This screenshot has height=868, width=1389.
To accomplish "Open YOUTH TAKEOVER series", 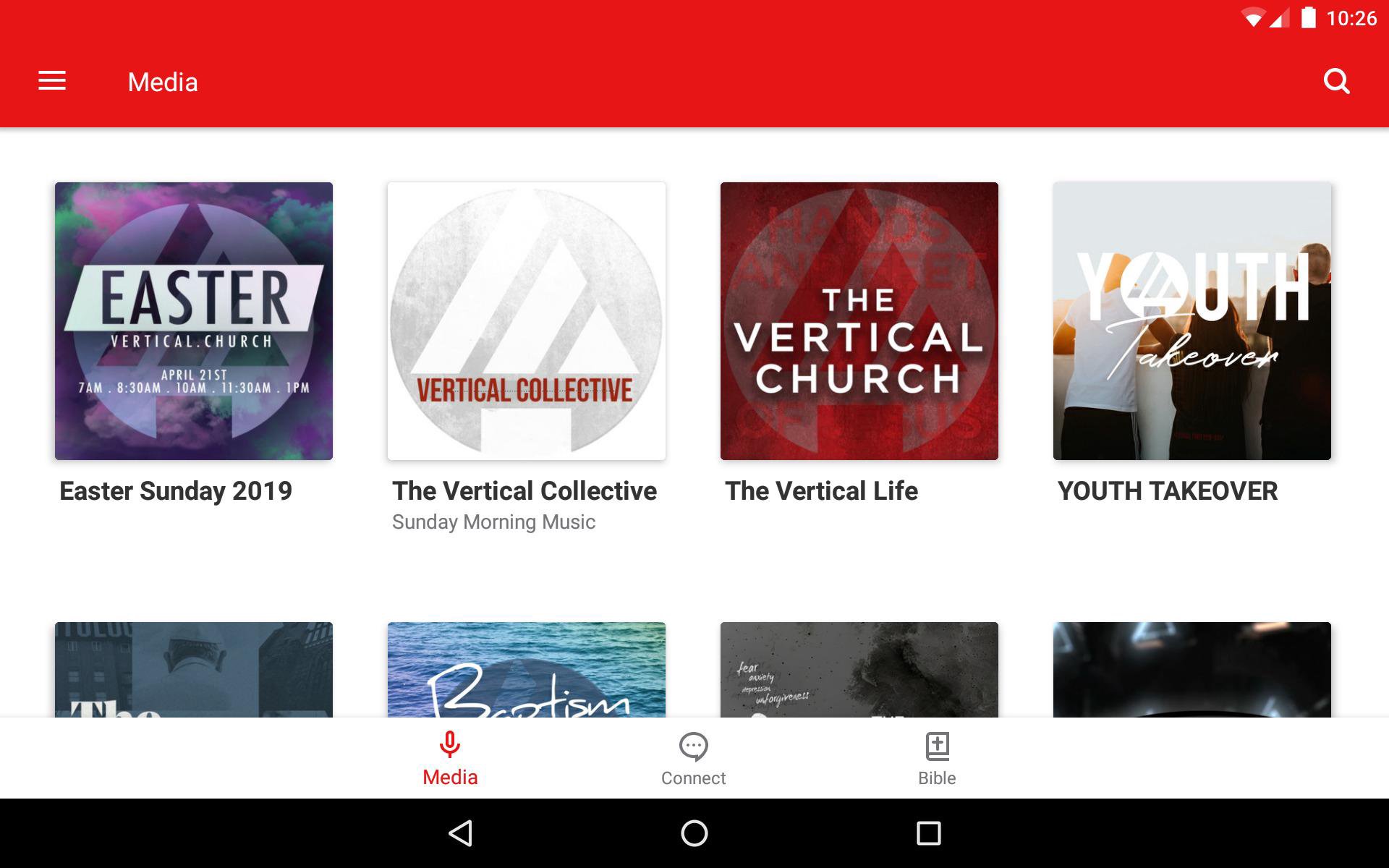I will tap(1192, 321).
